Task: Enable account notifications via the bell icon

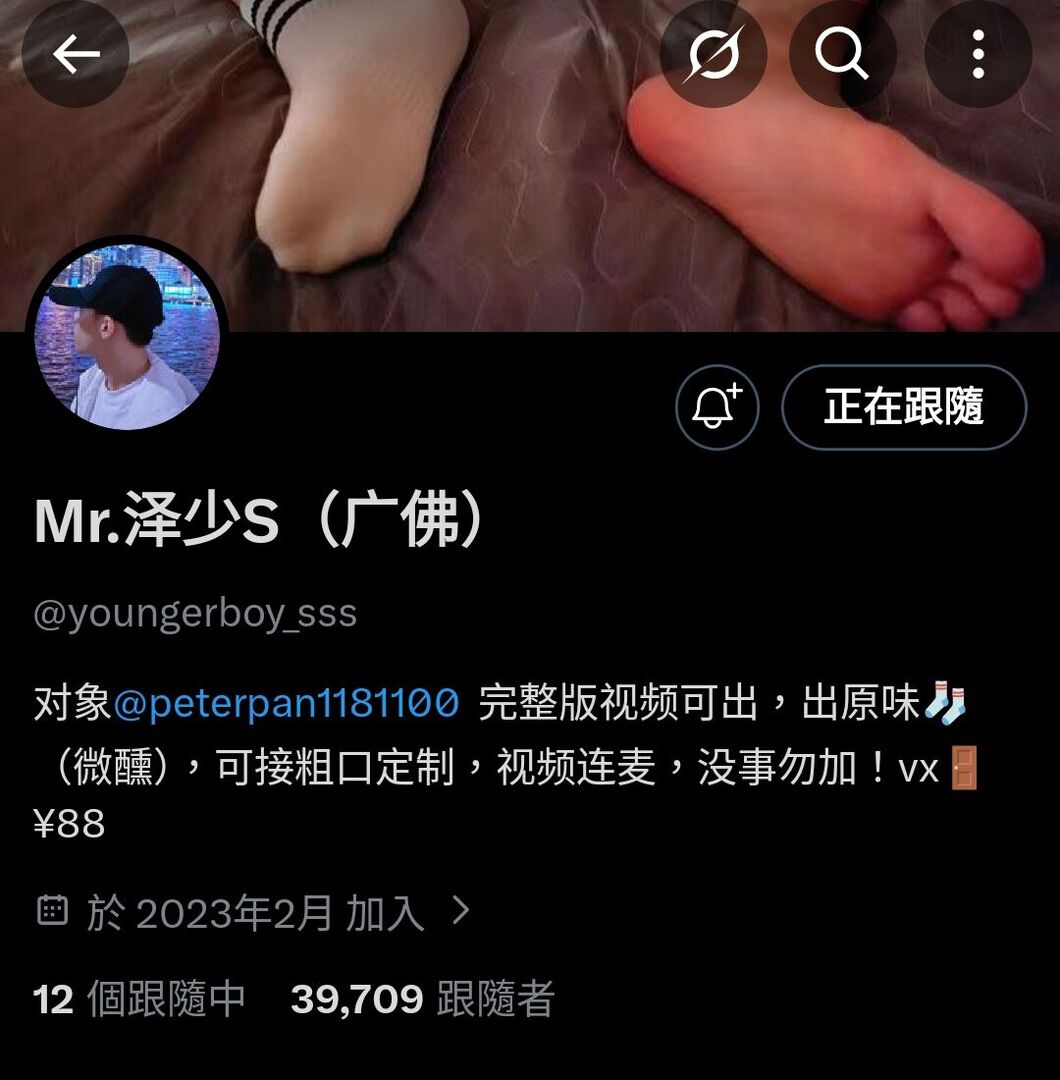Action: click(716, 405)
